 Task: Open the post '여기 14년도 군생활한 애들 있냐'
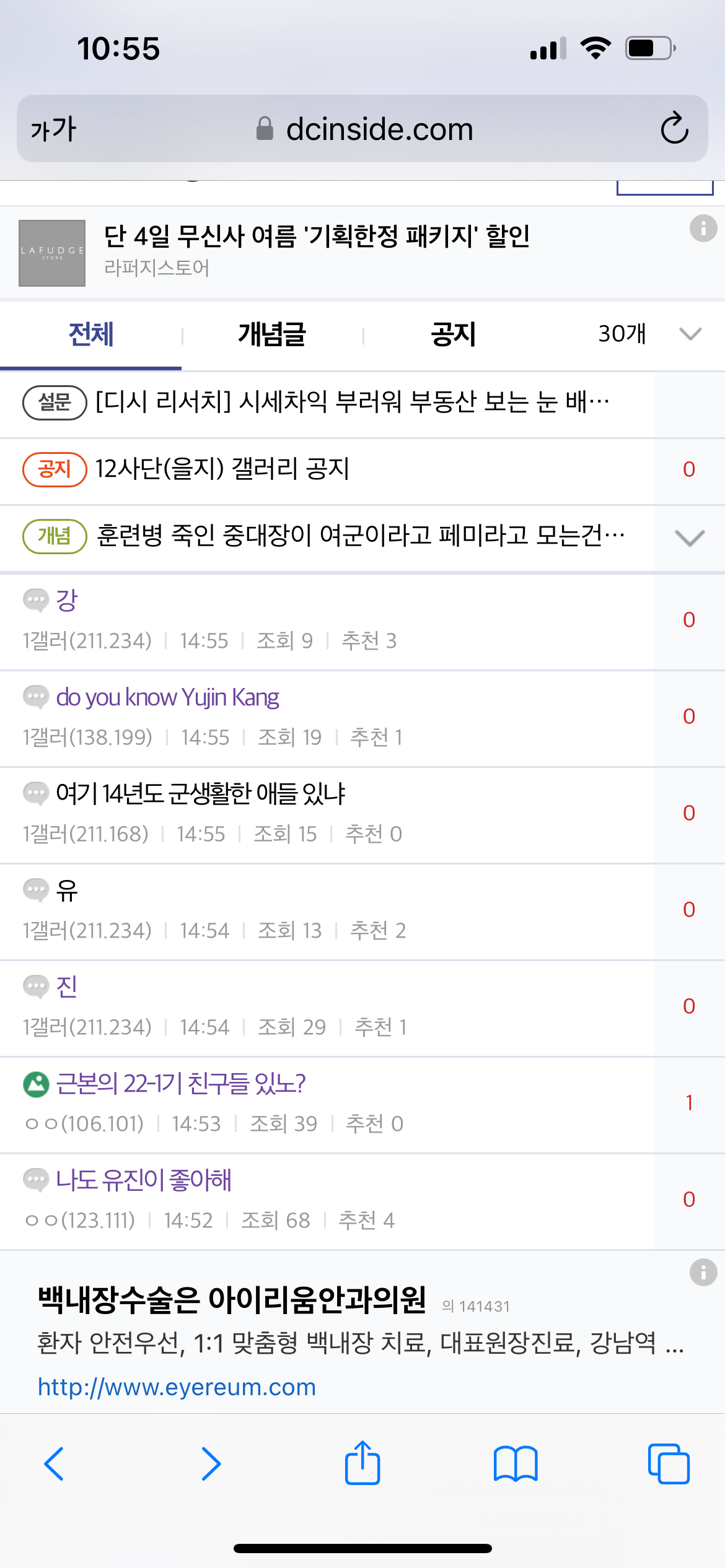(x=200, y=794)
